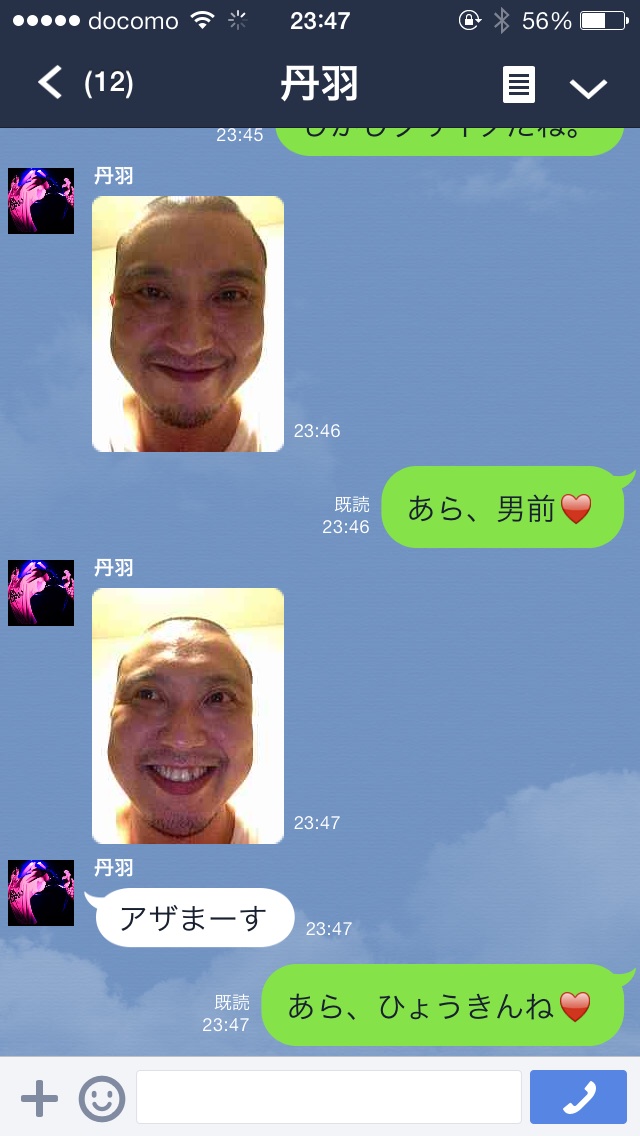Expand the chat options dropdown arrow
This screenshot has height=1136, width=640.
(x=588, y=88)
